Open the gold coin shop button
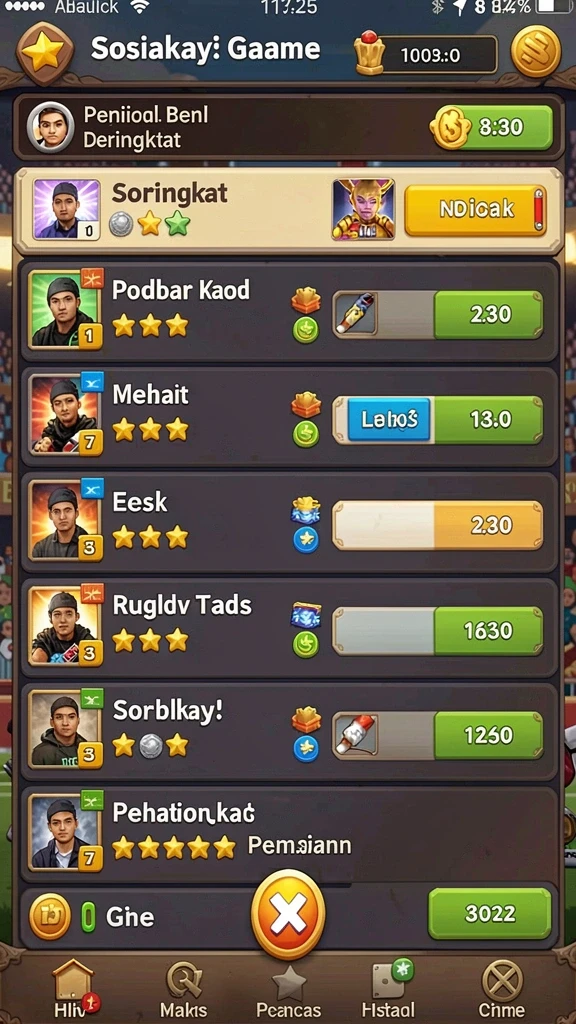This screenshot has width=576, height=1024. pos(536,51)
